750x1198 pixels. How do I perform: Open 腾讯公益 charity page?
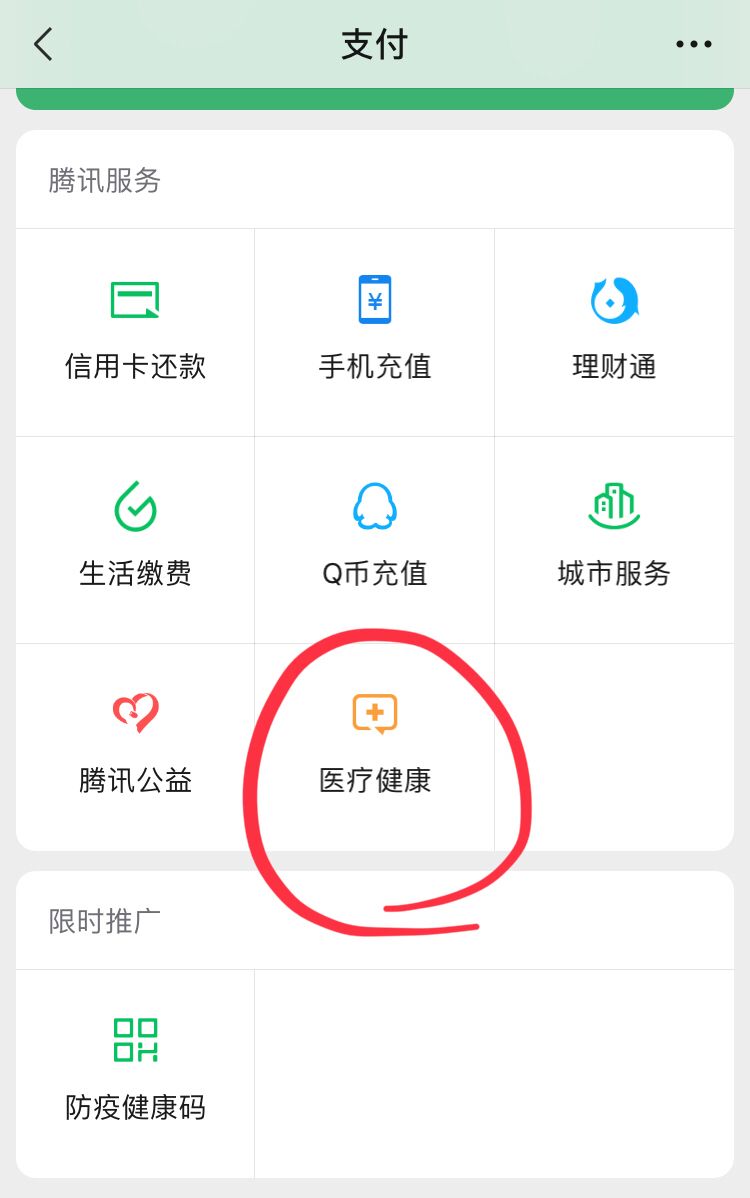135,746
